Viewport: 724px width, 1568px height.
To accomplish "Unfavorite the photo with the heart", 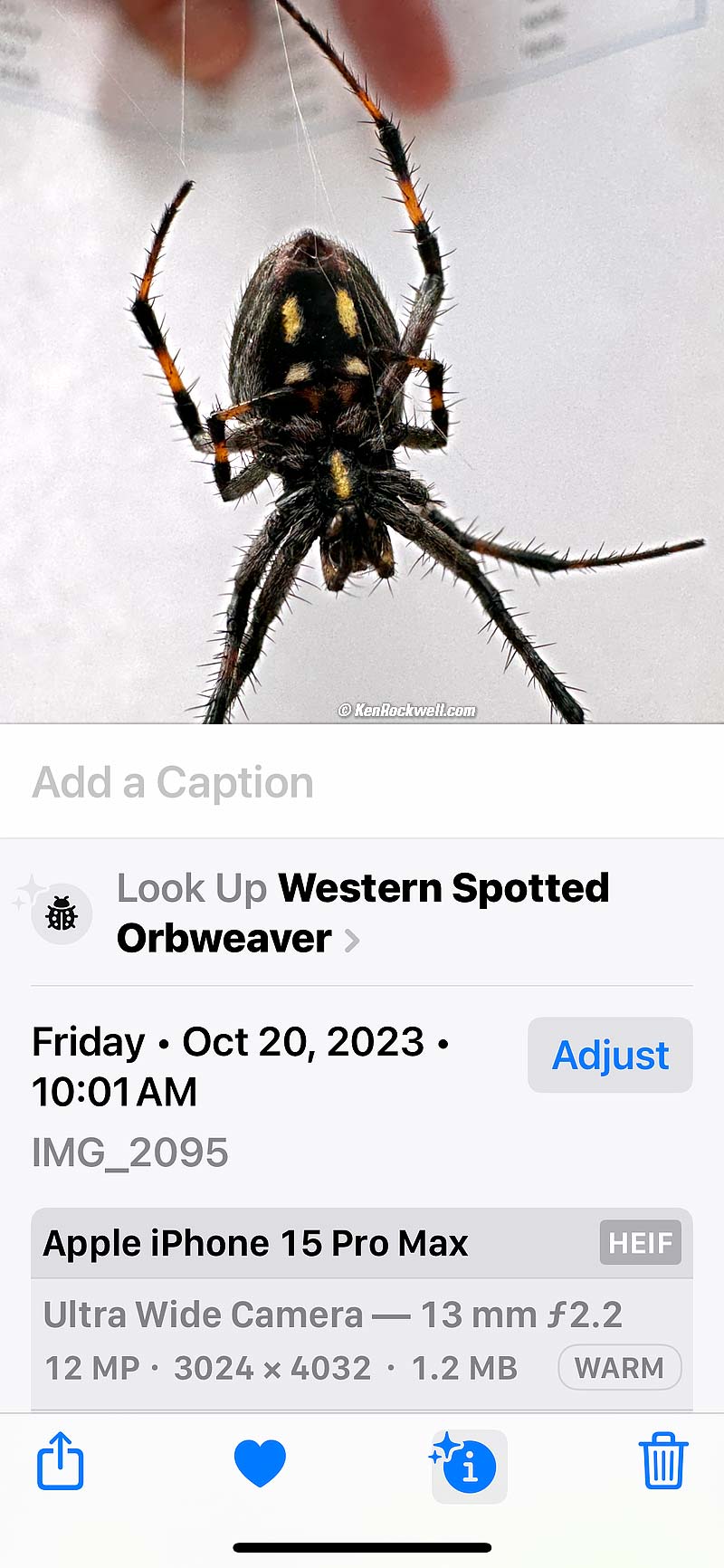I will [x=260, y=1463].
